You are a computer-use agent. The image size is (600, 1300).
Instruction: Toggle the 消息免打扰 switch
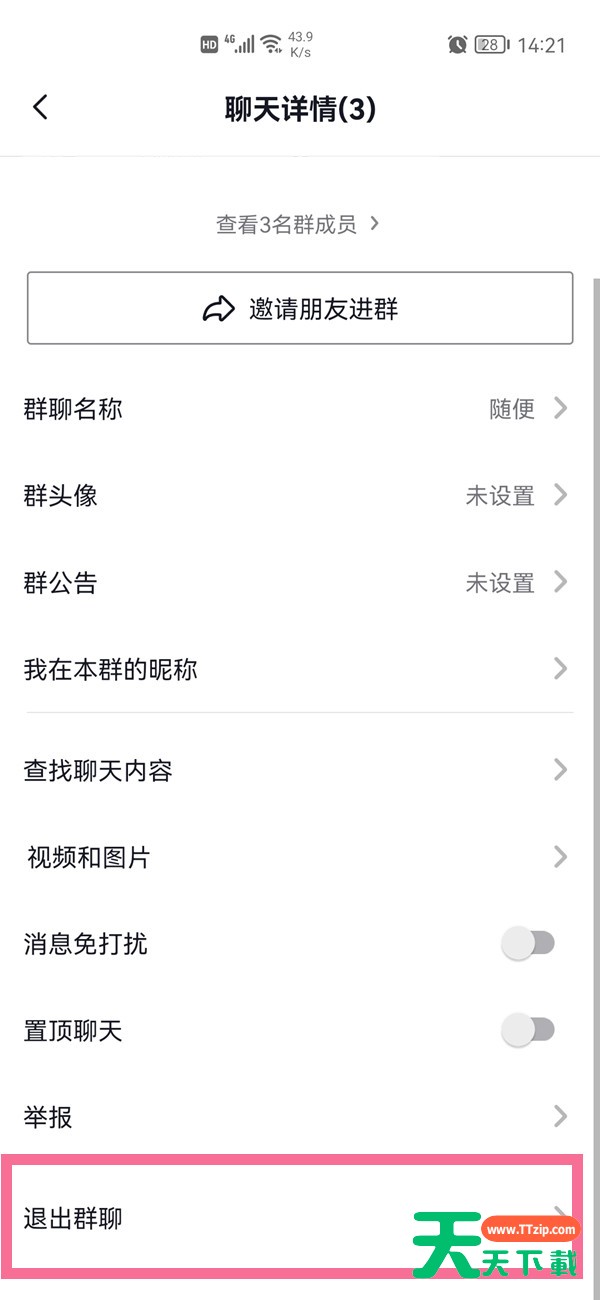(x=528, y=943)
